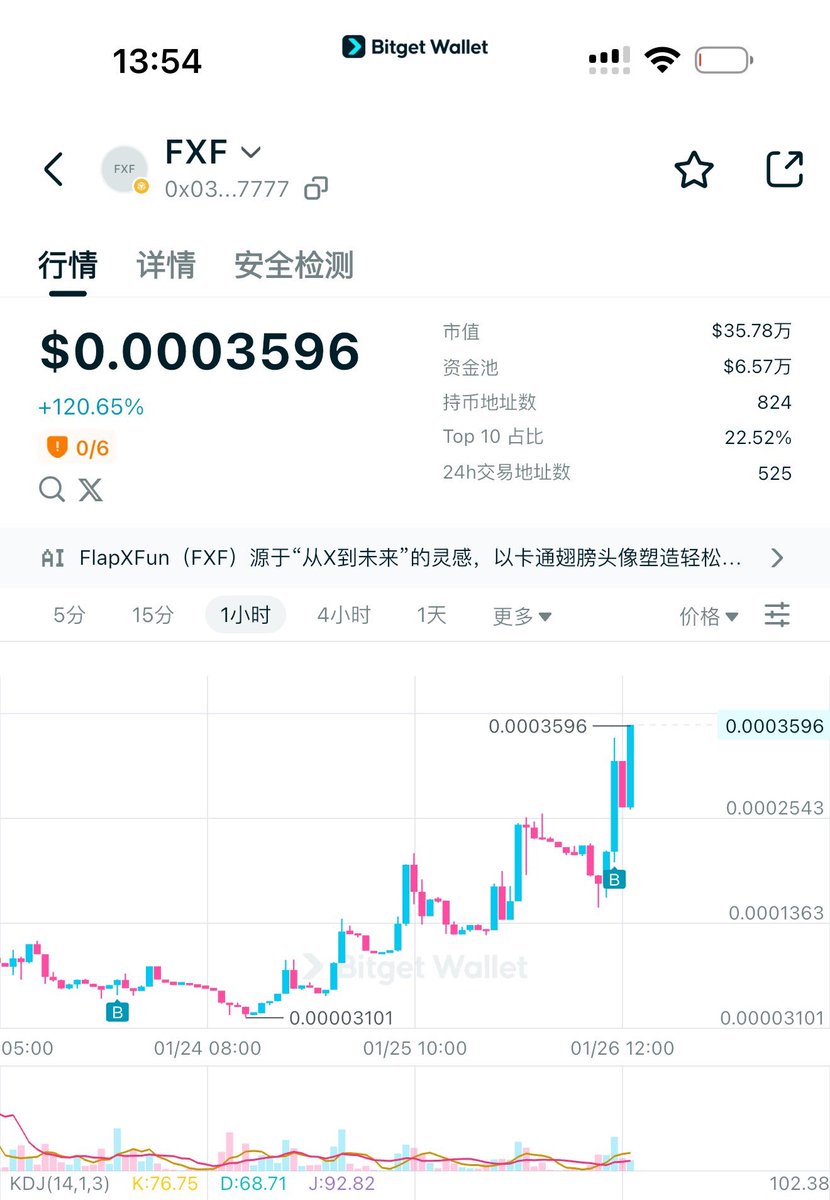The width and height of the screenshot is (830, 1200).
Task: Open the 0/6 security risk badge
Action: [x=78, y=448]
